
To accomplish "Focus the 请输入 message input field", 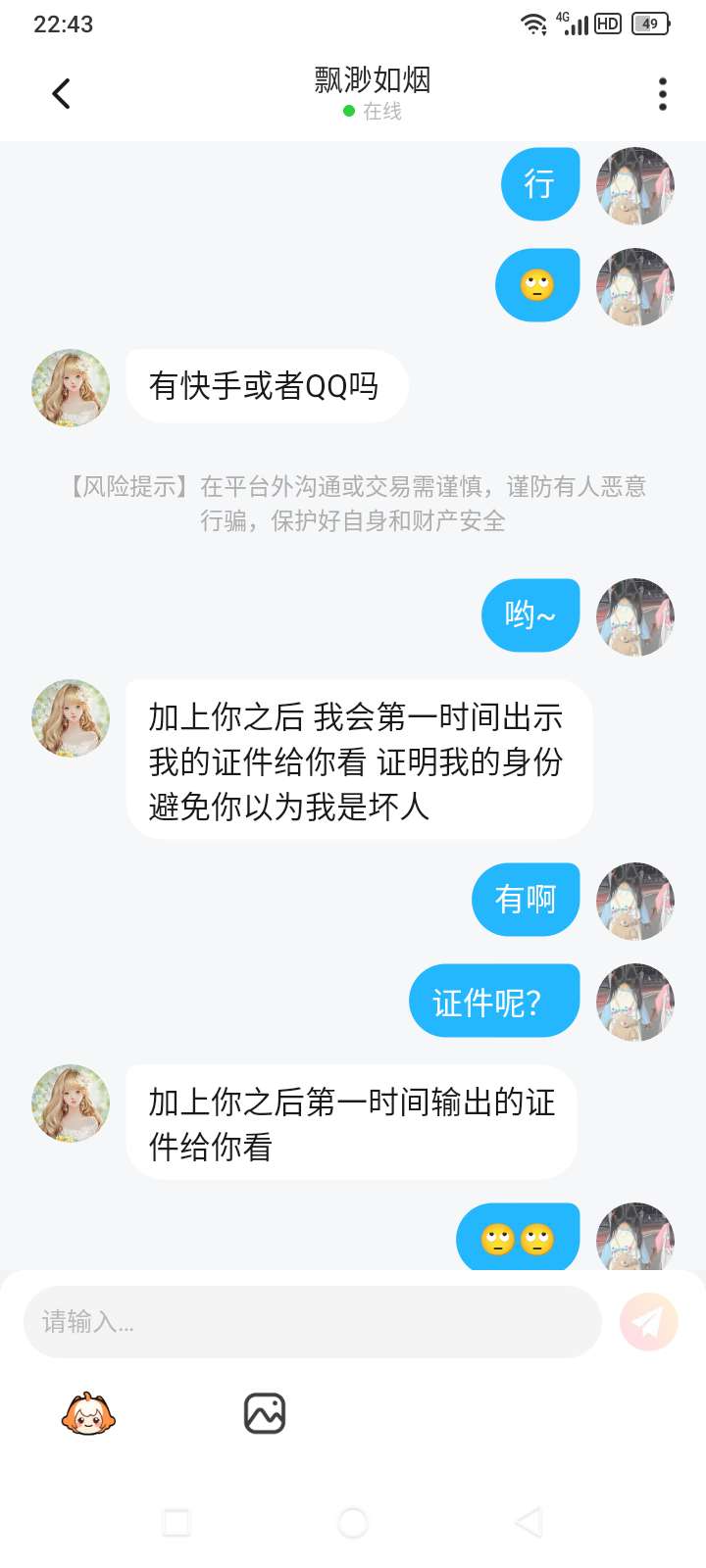I will pyautogui.click(x=312, y=1322).
